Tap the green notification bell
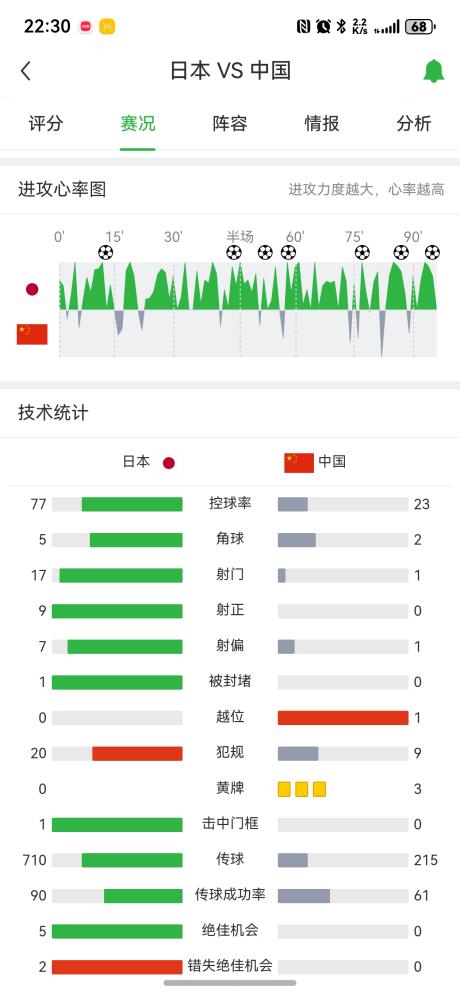Viewport: 460px width, 993px height. click(x=433, y=70)
